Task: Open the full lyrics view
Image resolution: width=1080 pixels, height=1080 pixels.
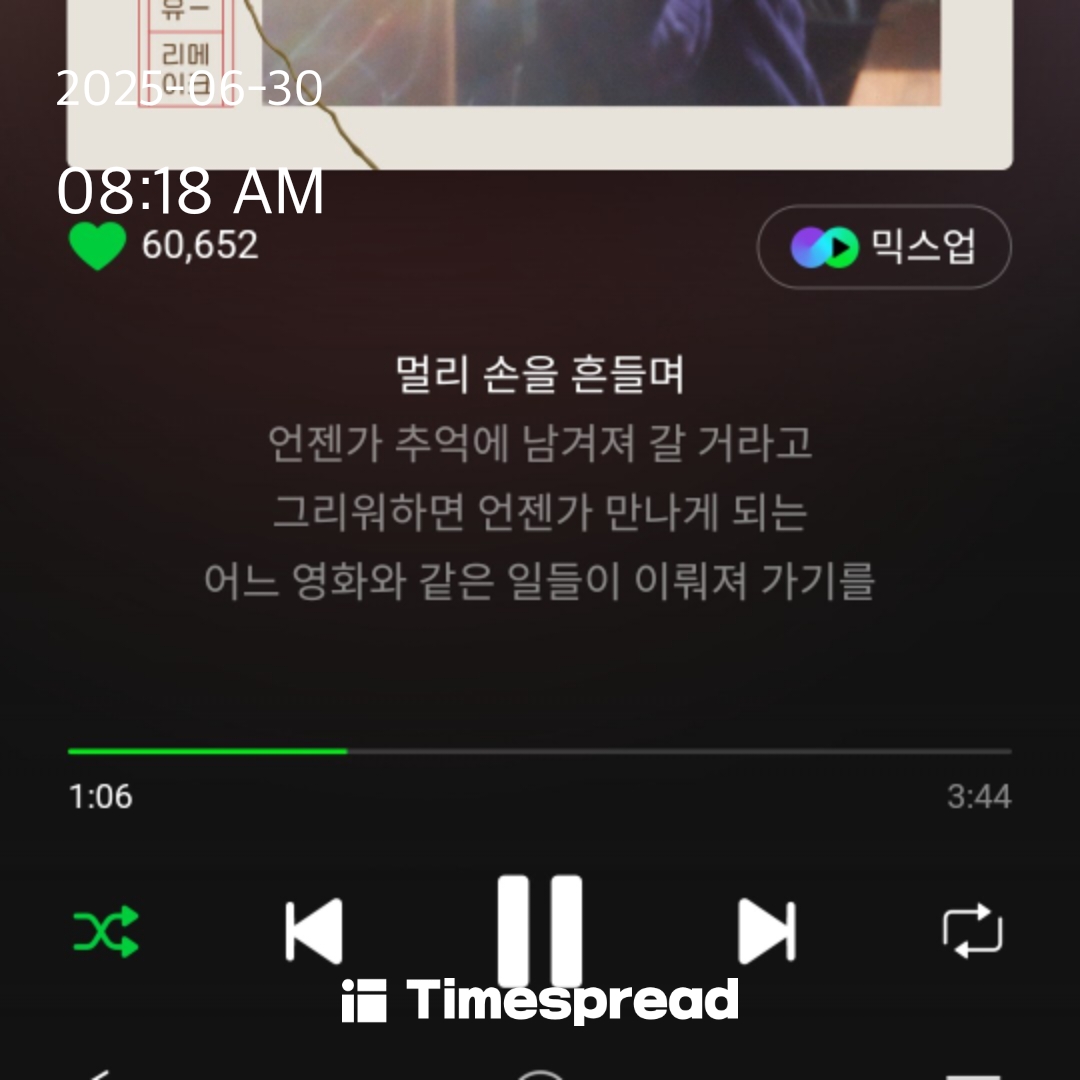Action: (x=540, y=478)
